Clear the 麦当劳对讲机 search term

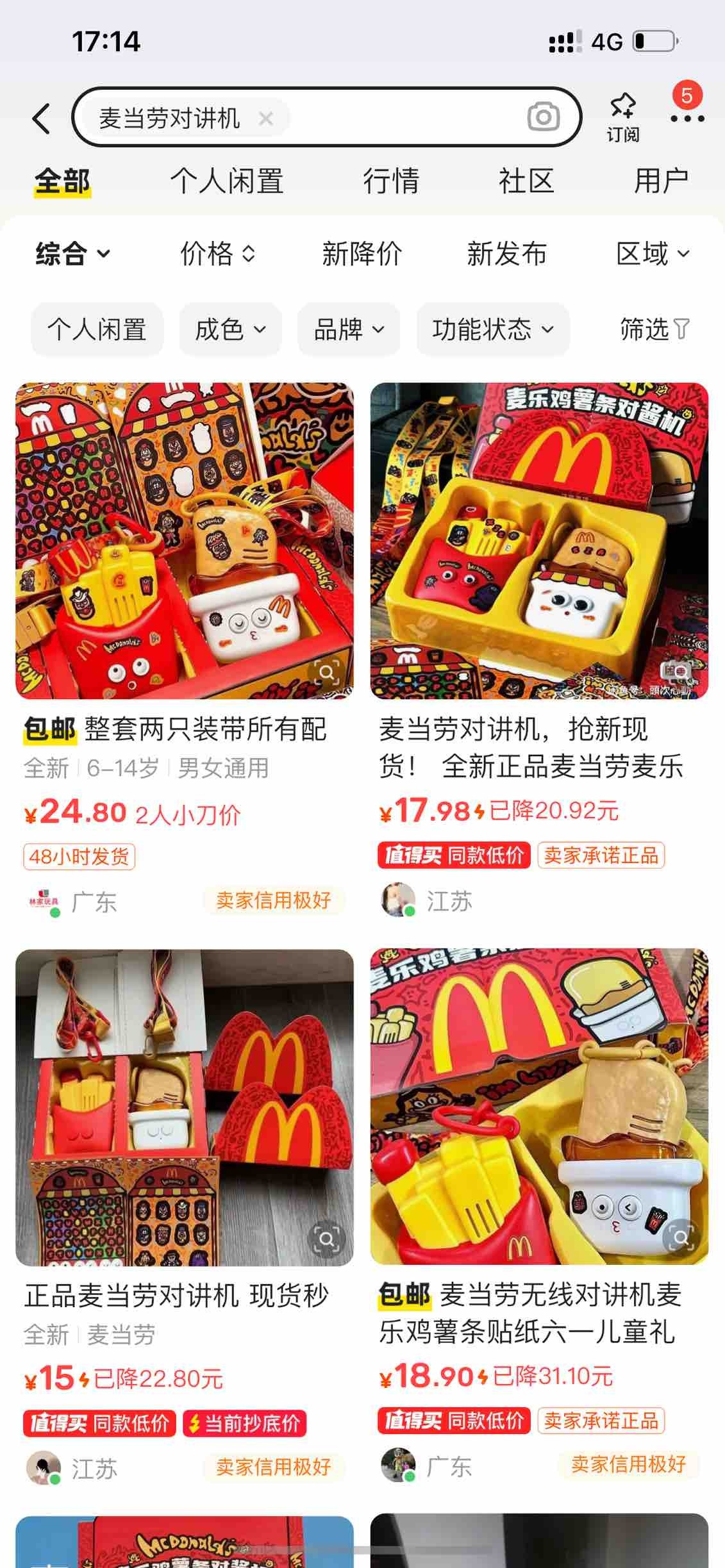pos(266,119)
